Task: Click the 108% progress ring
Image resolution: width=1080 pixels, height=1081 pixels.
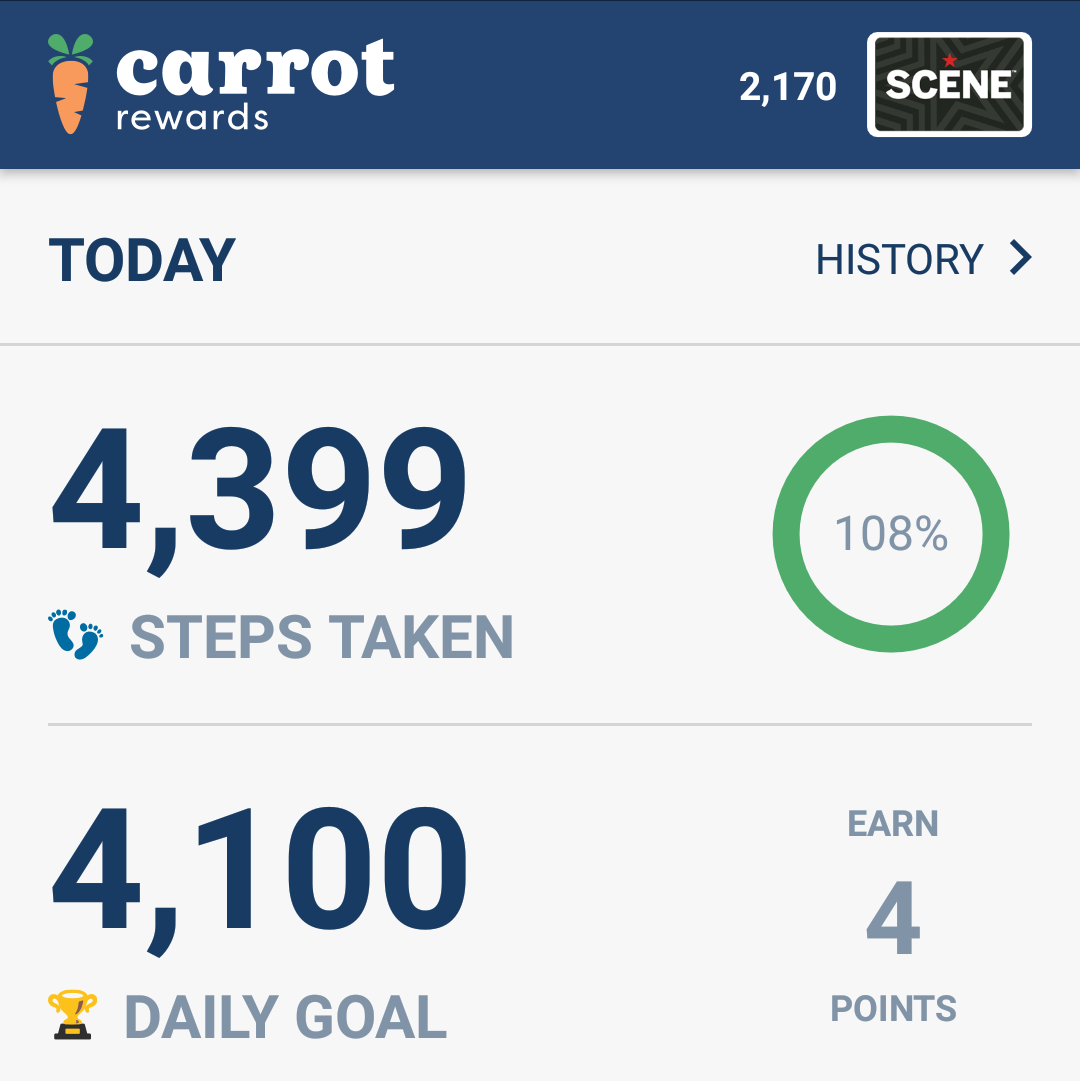Action: click(890, 535)
